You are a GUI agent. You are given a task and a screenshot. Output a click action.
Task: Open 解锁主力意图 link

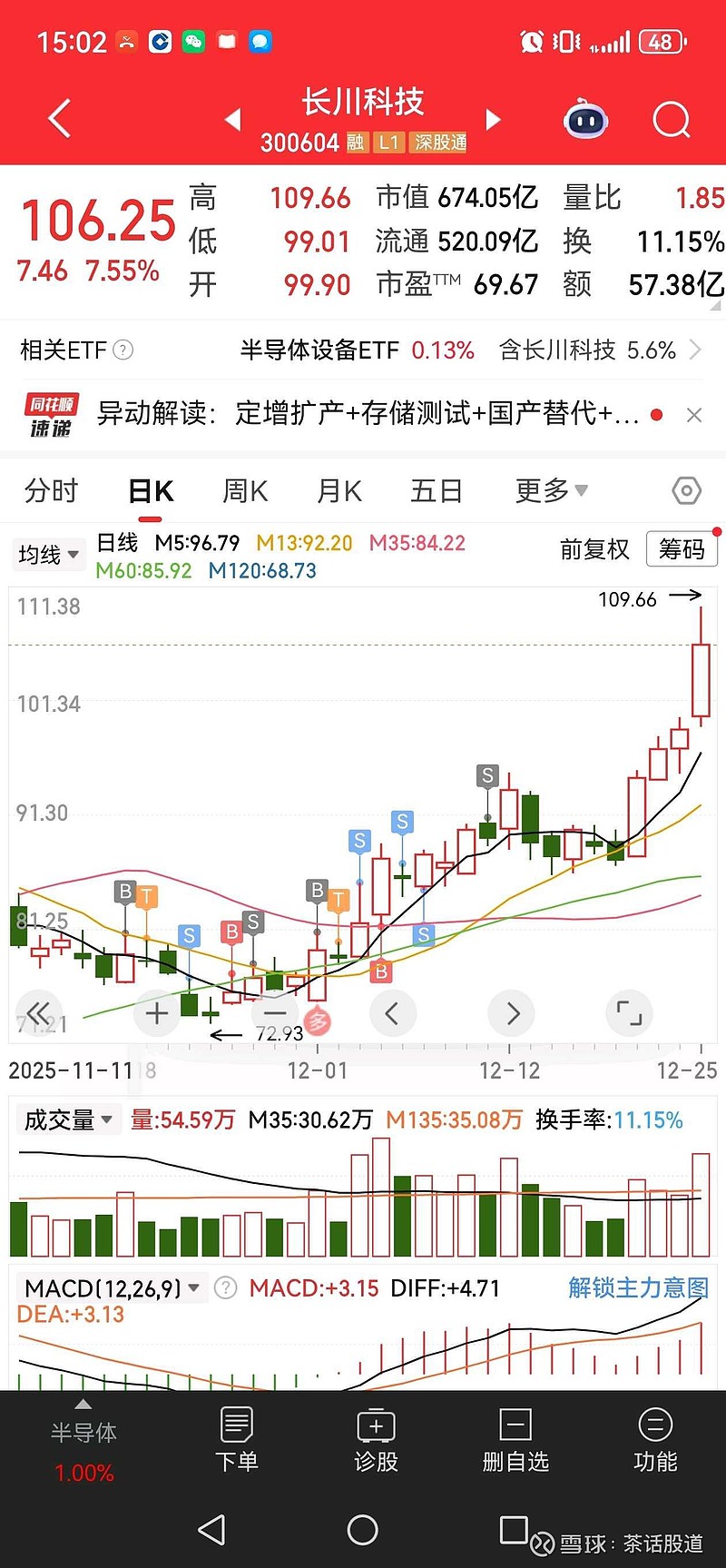[636, 1287]
